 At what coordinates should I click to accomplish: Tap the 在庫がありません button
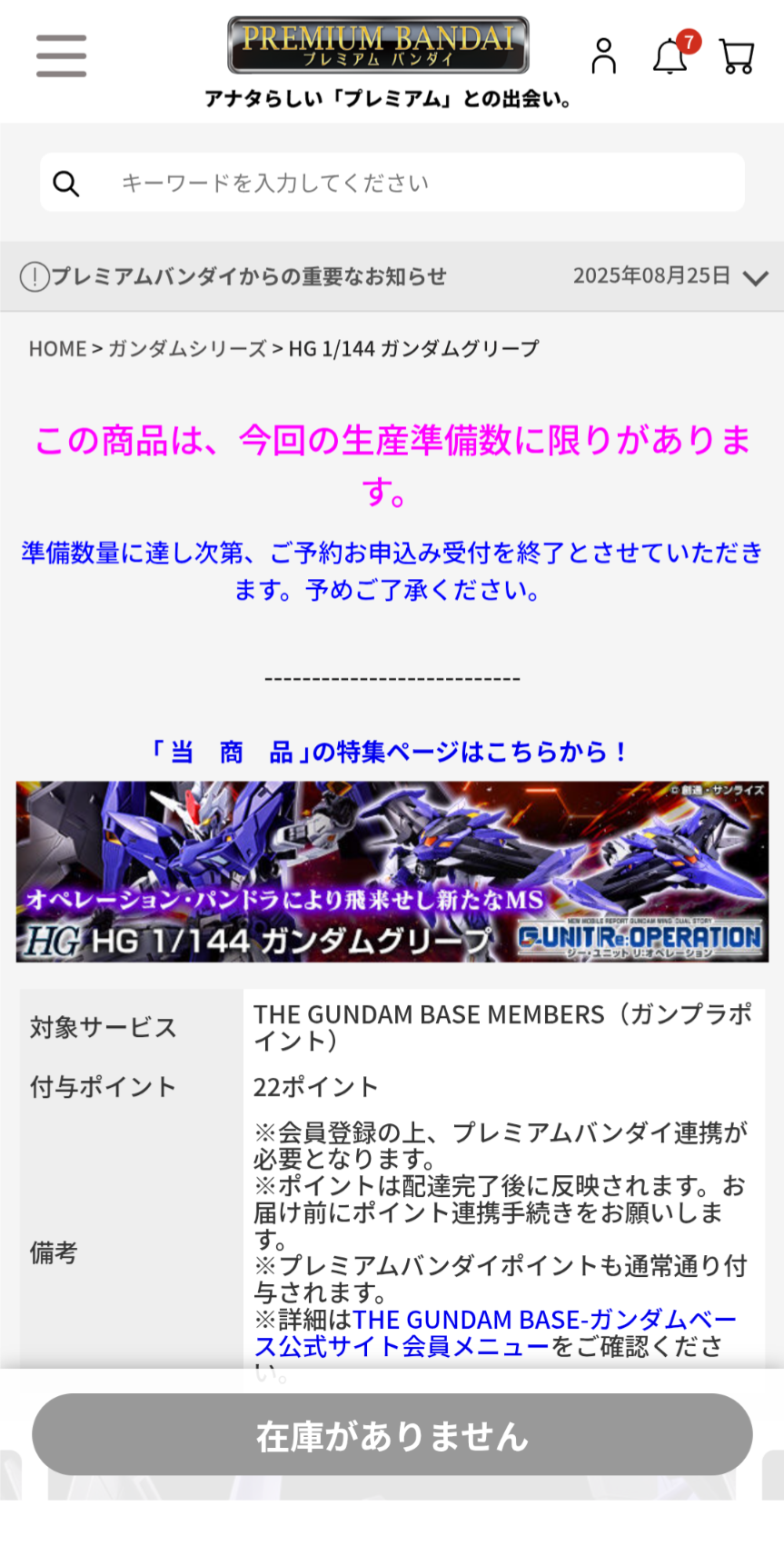(392, 1435)
